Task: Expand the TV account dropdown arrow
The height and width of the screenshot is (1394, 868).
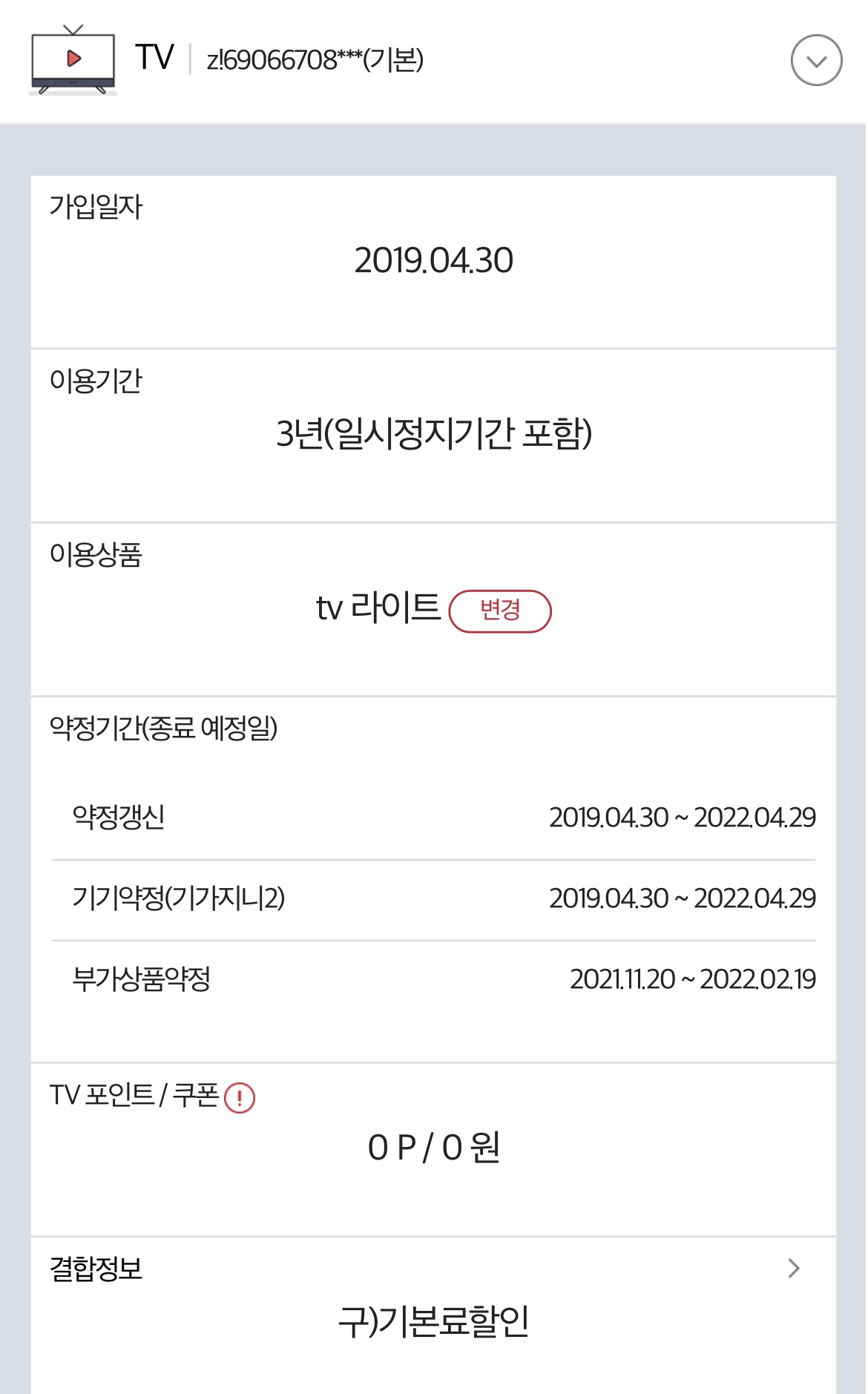Action: click(x=816, y=61)
